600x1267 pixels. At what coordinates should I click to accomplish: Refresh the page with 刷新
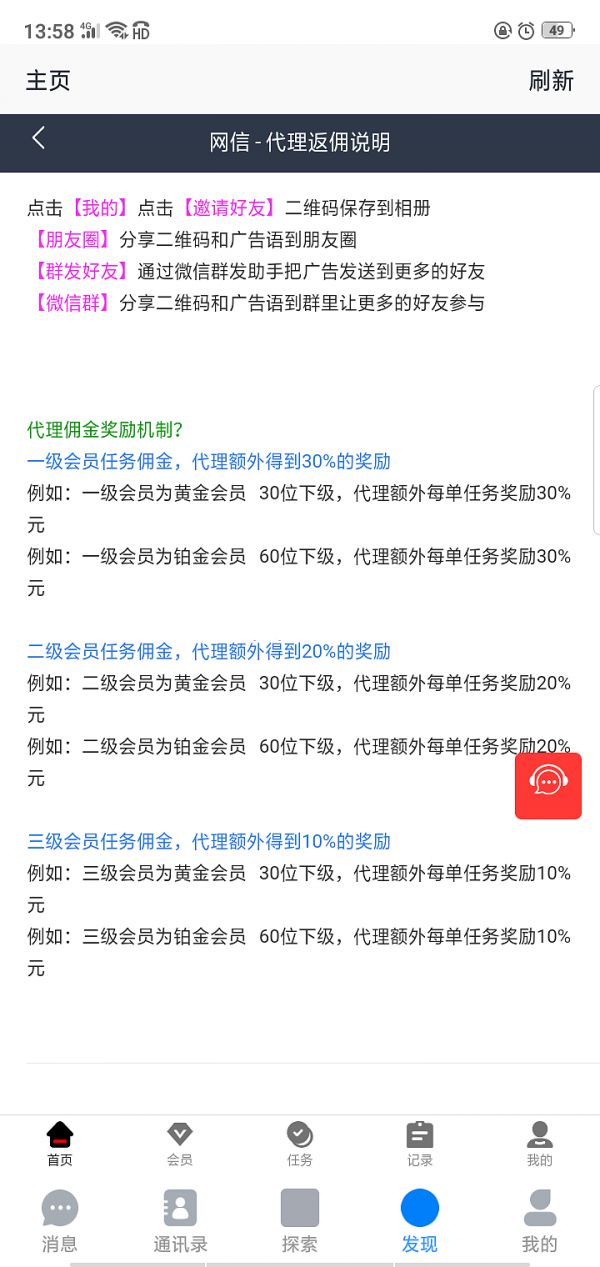pos(551,81)
